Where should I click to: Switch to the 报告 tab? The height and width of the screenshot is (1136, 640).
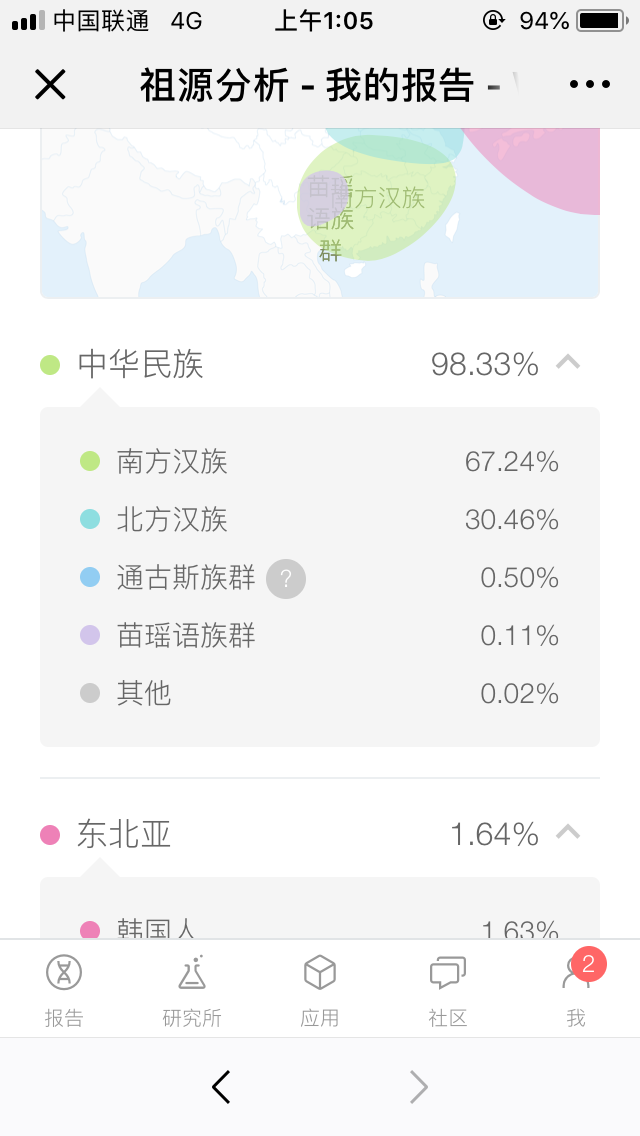pyautogui.click(x=64, y=990)
